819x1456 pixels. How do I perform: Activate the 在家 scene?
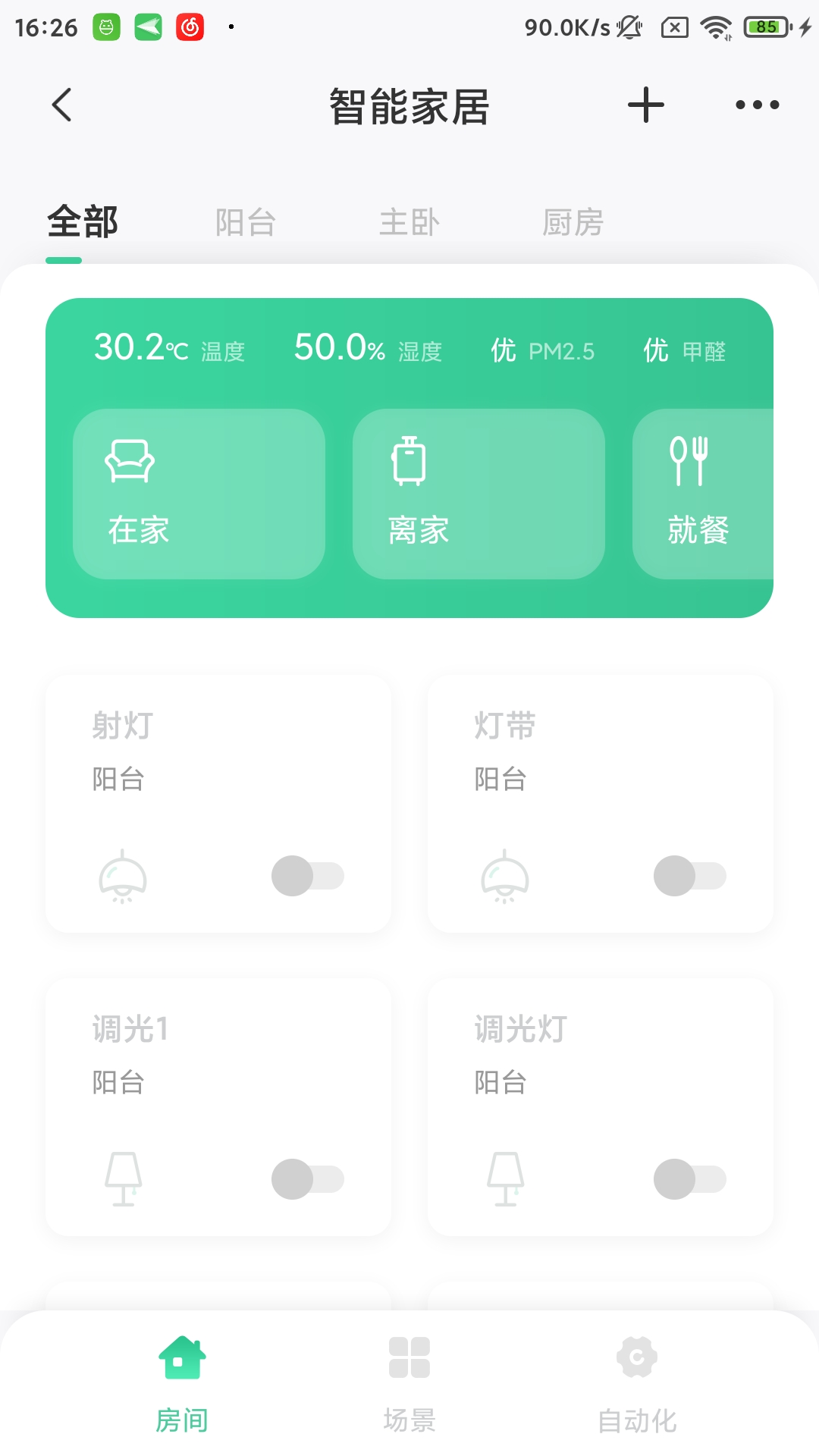[199, 494]
